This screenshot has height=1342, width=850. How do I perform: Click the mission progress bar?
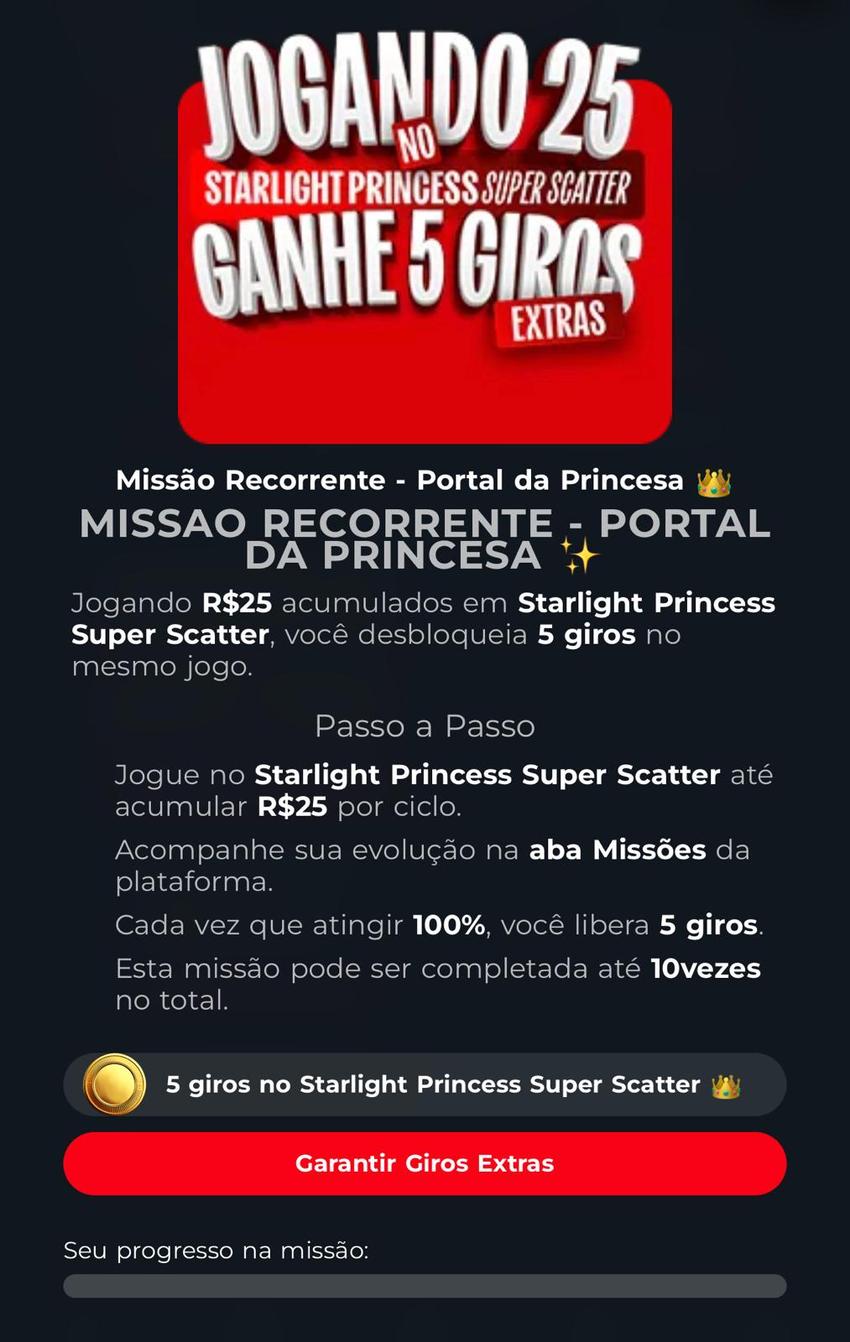tap(425, 1283)
